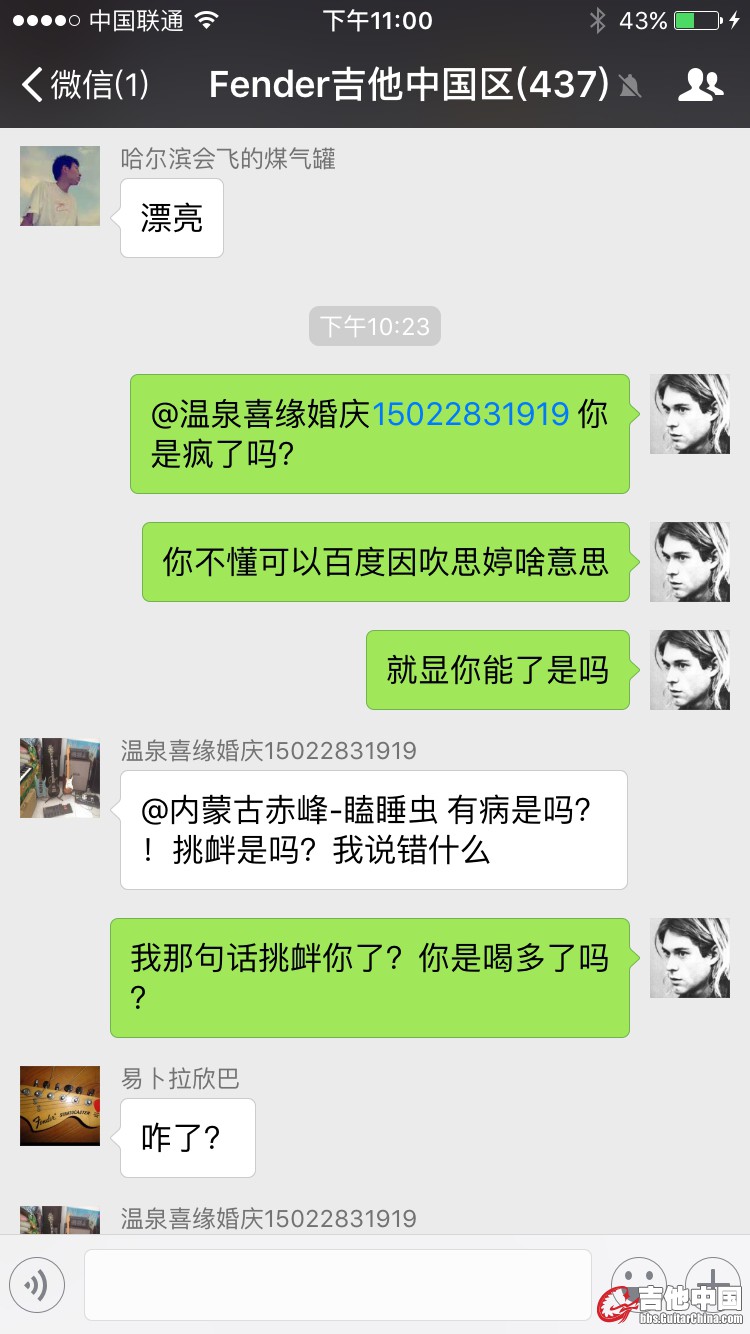Open the emoji sticker panel
The width and height of the screenshot is (750, 1334).
[638, 1283]
